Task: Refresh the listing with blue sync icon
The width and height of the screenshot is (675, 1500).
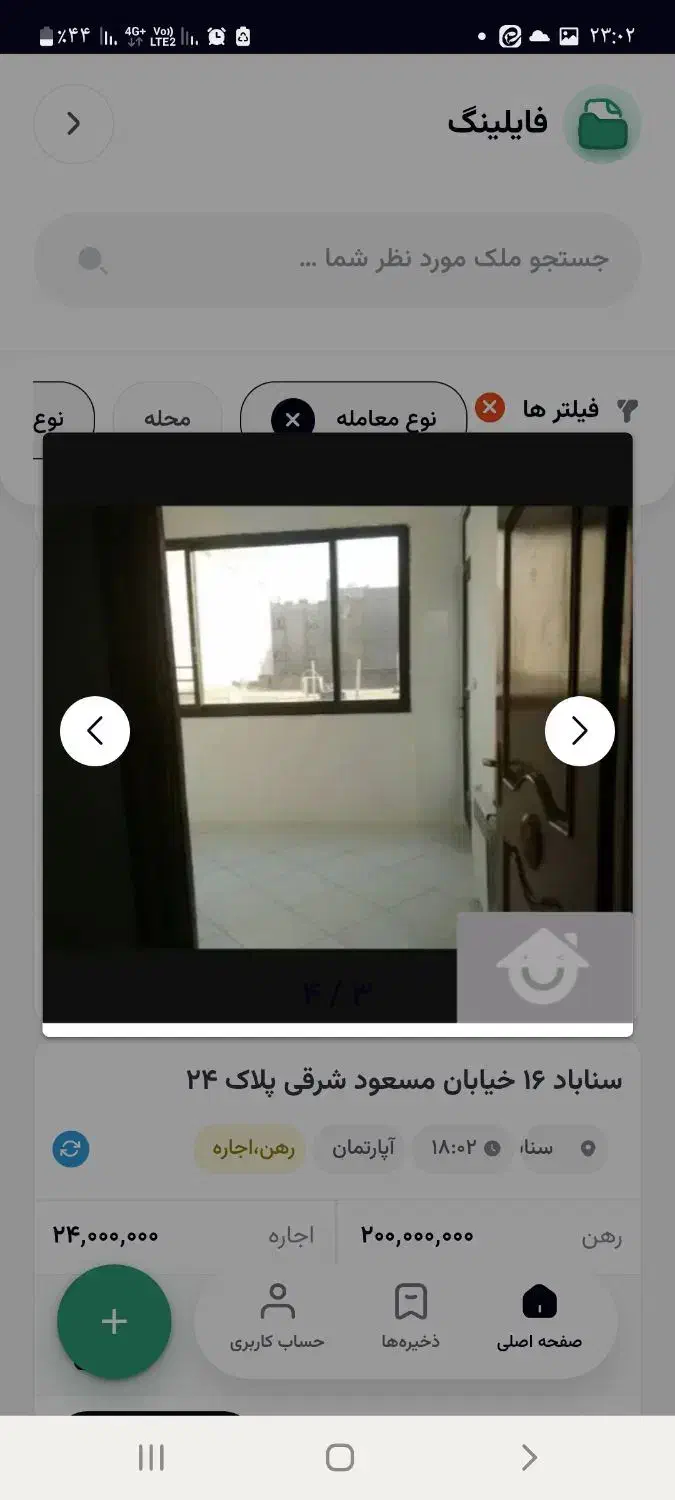Action: pyautogui.click(x=71, y=1149)
